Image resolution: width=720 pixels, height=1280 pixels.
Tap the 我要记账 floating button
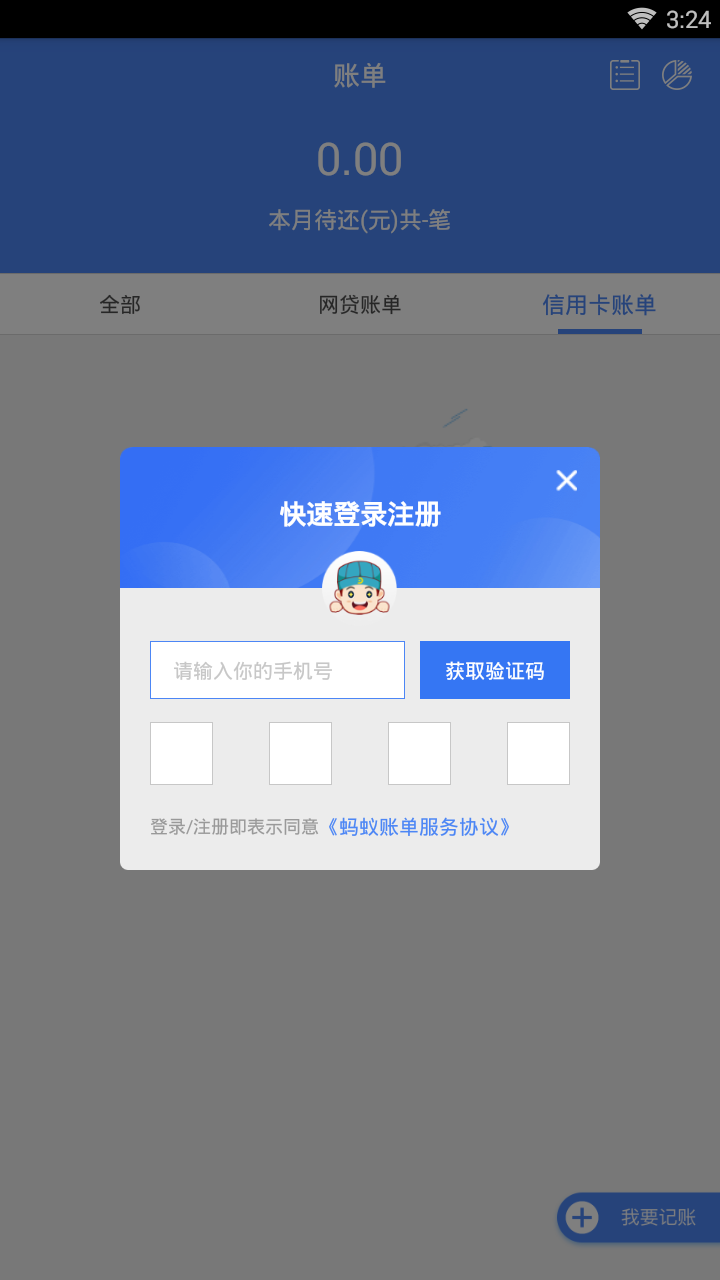pyautogui.click(x=640, y=1217)
